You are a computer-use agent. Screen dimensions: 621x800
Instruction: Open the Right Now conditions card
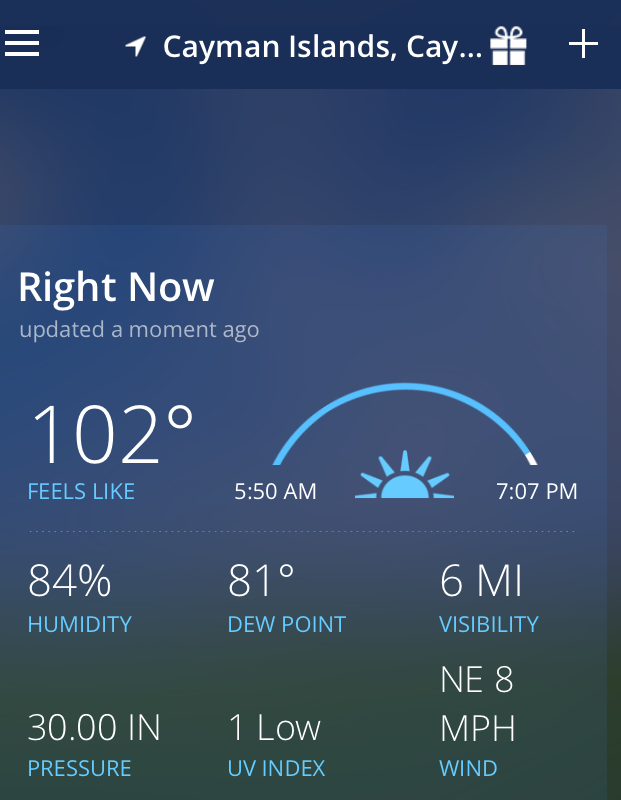[x=116, y=288]
